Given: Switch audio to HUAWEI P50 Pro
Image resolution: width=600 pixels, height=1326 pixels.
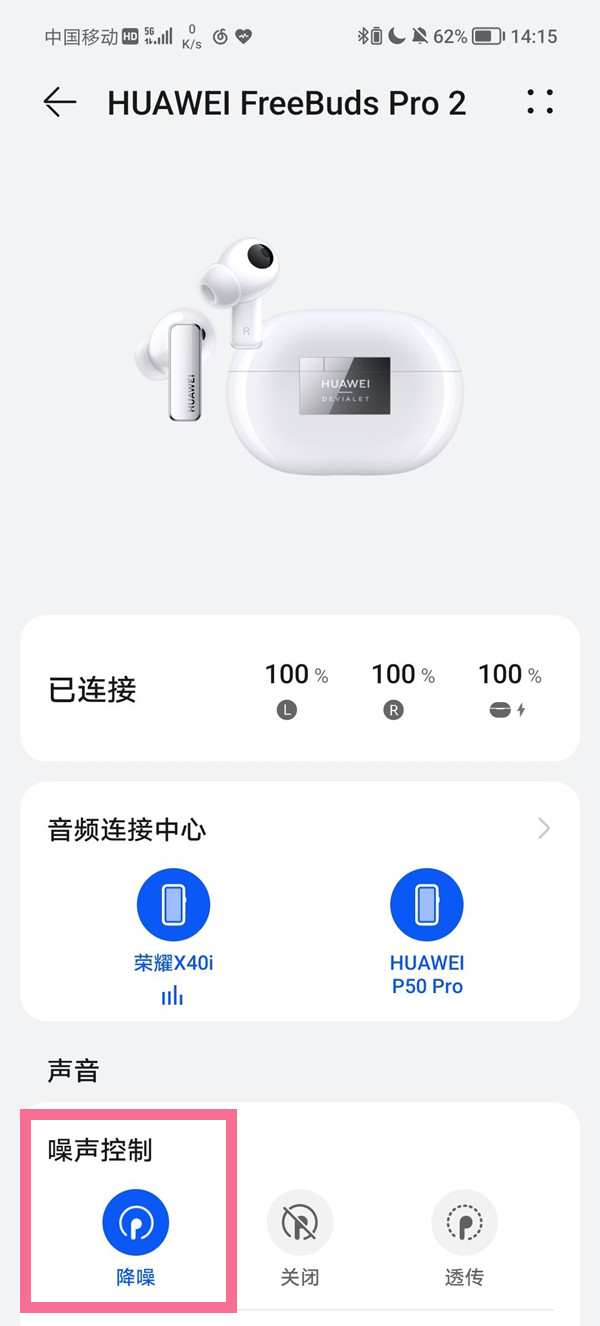Looking at the screenshot, I should tap(427, 905).
